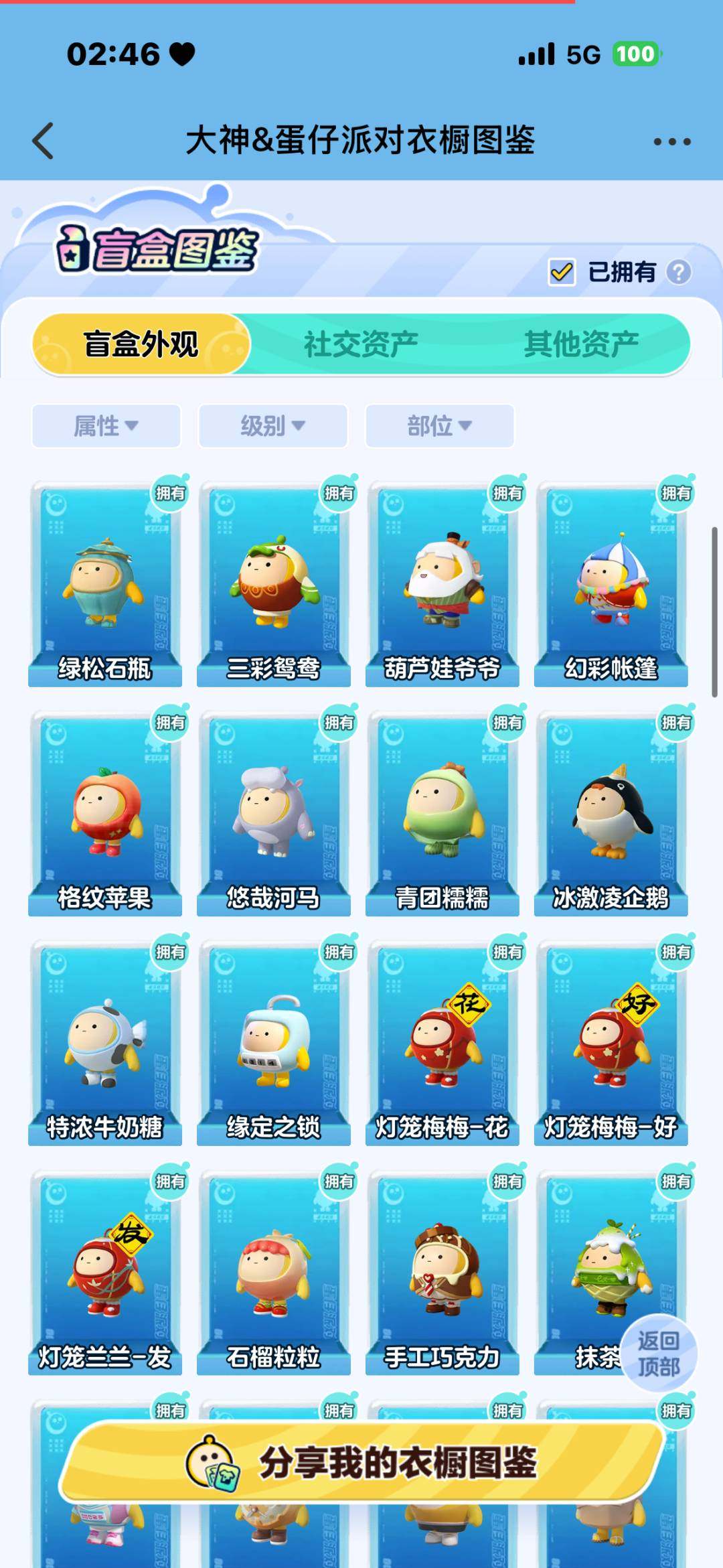
Task: Tap the help question mark beside 已拥有
Action: [x=681, y=271]
